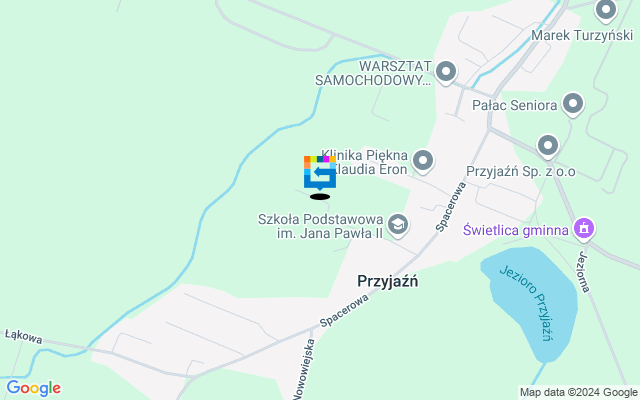Tap the Warsztat Samochodowy map pin
This screenshot has height=400, width=640.
click(x=446, y=71)
